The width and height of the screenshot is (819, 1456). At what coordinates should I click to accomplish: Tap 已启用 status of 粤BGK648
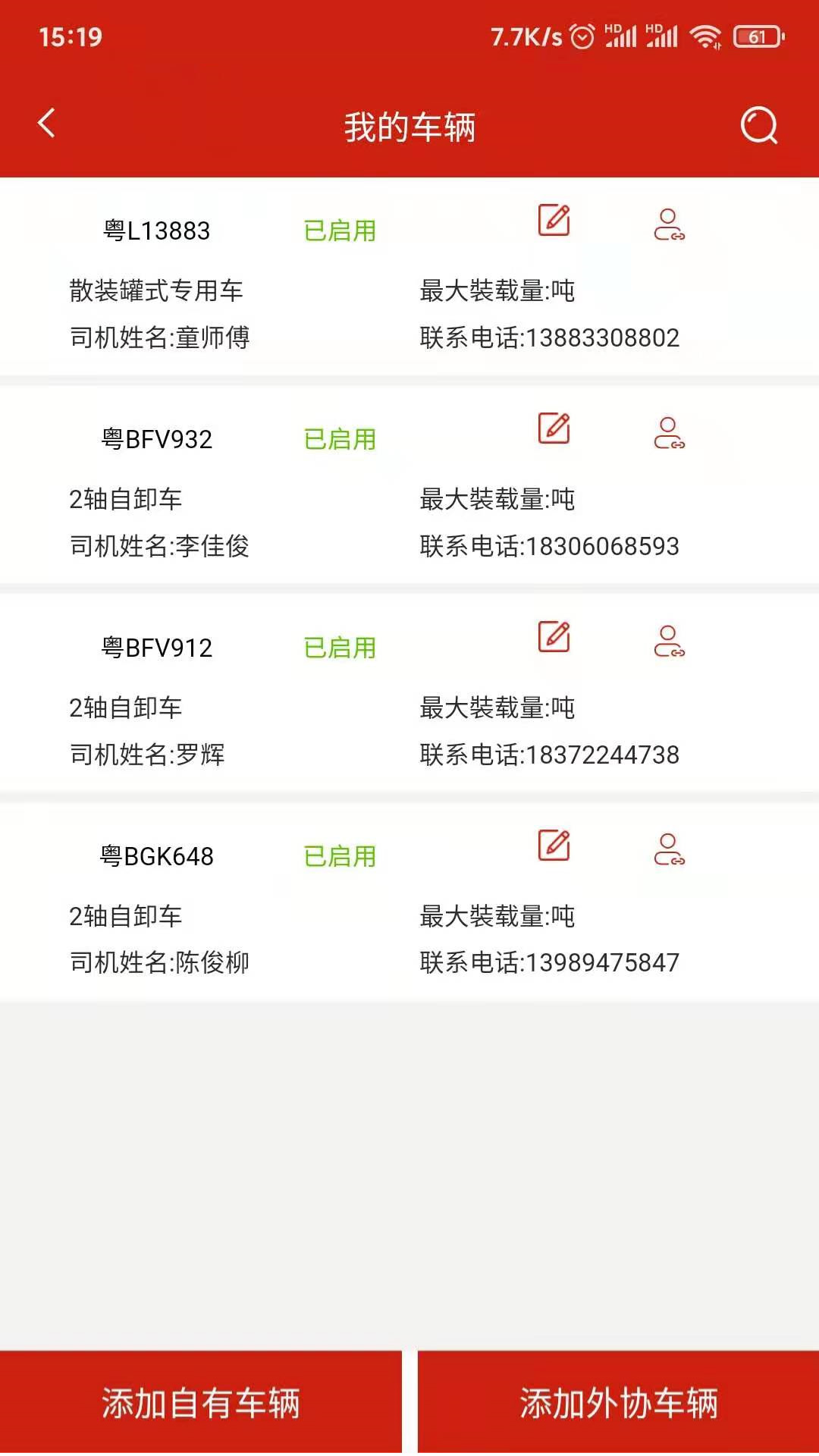(339, 855)
